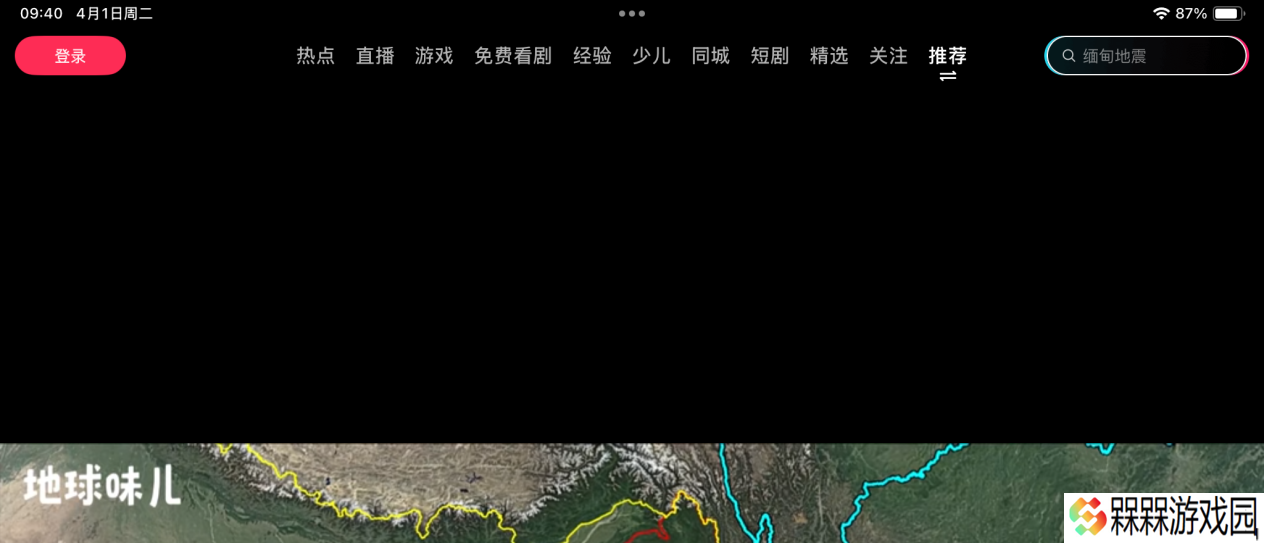Viewport: 1264px width, 543px height.
Task: Switch to the 短剧 tab
Action: coord(770,56)
